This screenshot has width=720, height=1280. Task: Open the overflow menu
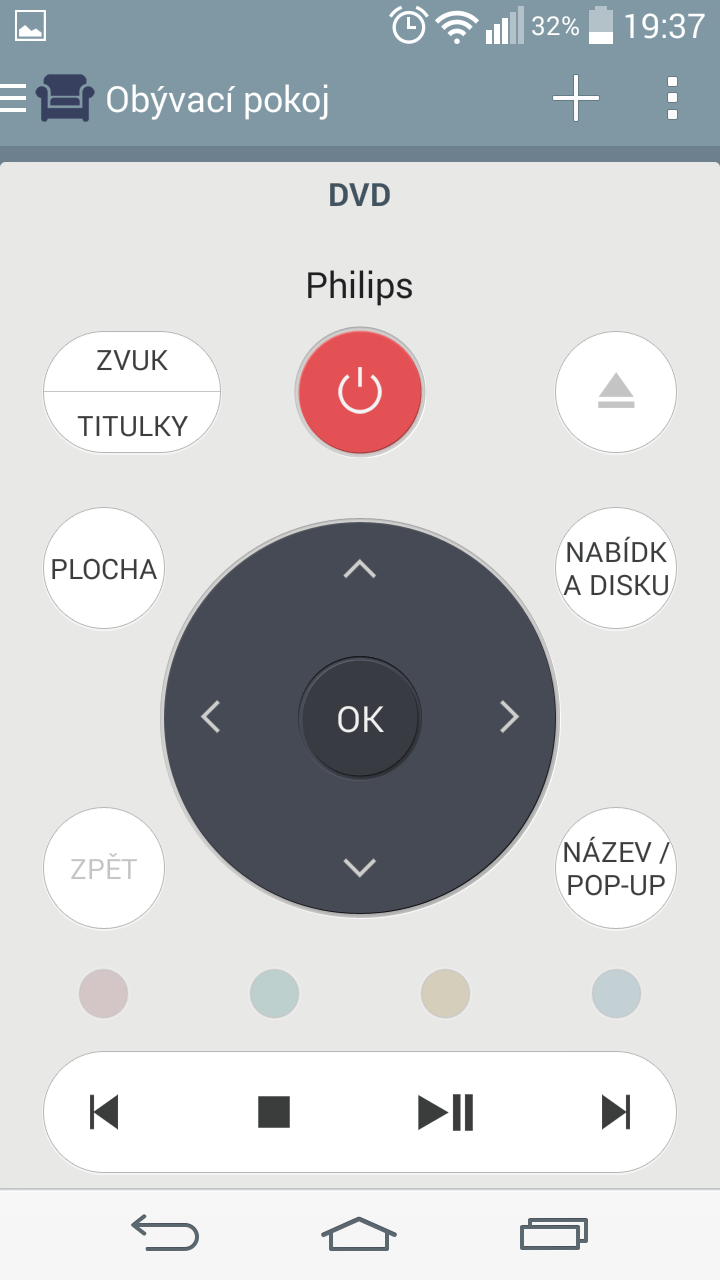tap(672, 98)
